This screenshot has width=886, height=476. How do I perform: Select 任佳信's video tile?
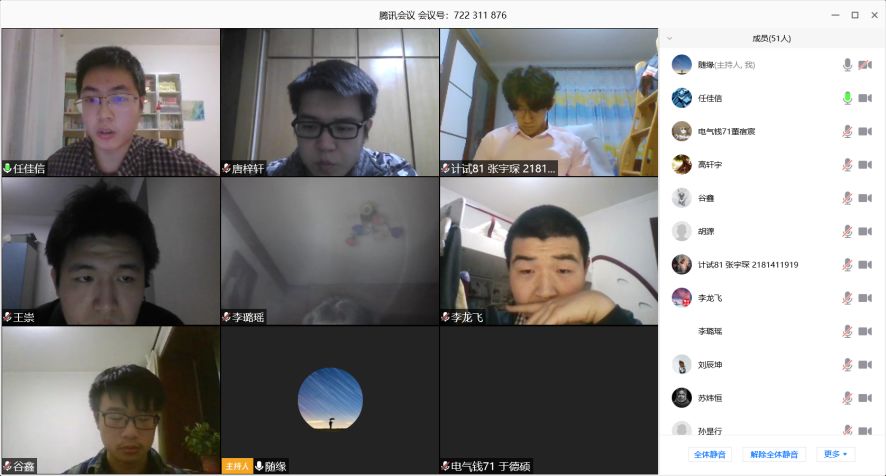[x=110, y=102]
